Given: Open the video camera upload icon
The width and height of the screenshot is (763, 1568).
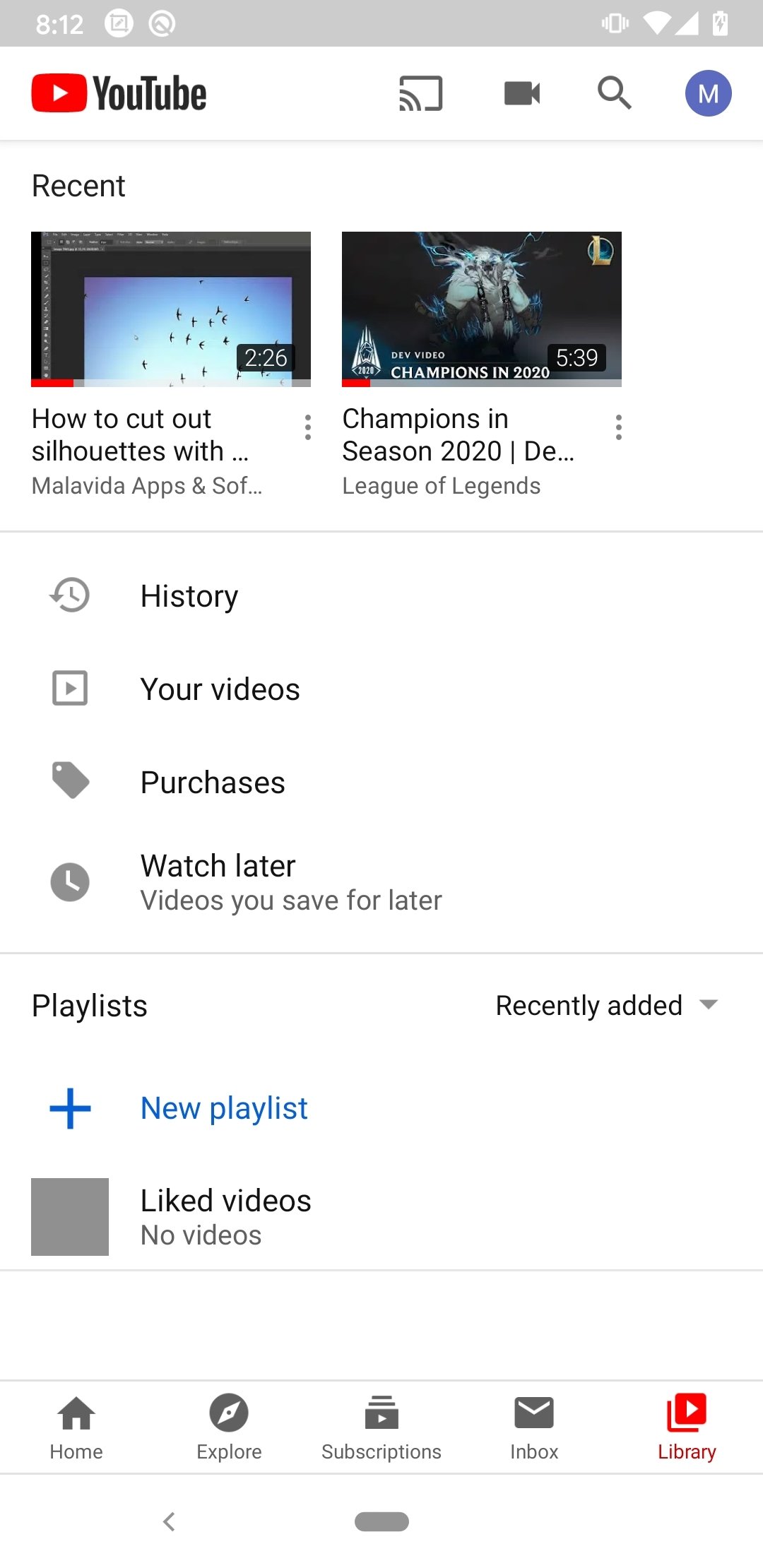Looking at the screenshot, I should pyautogui.click(x=522, y=93).
